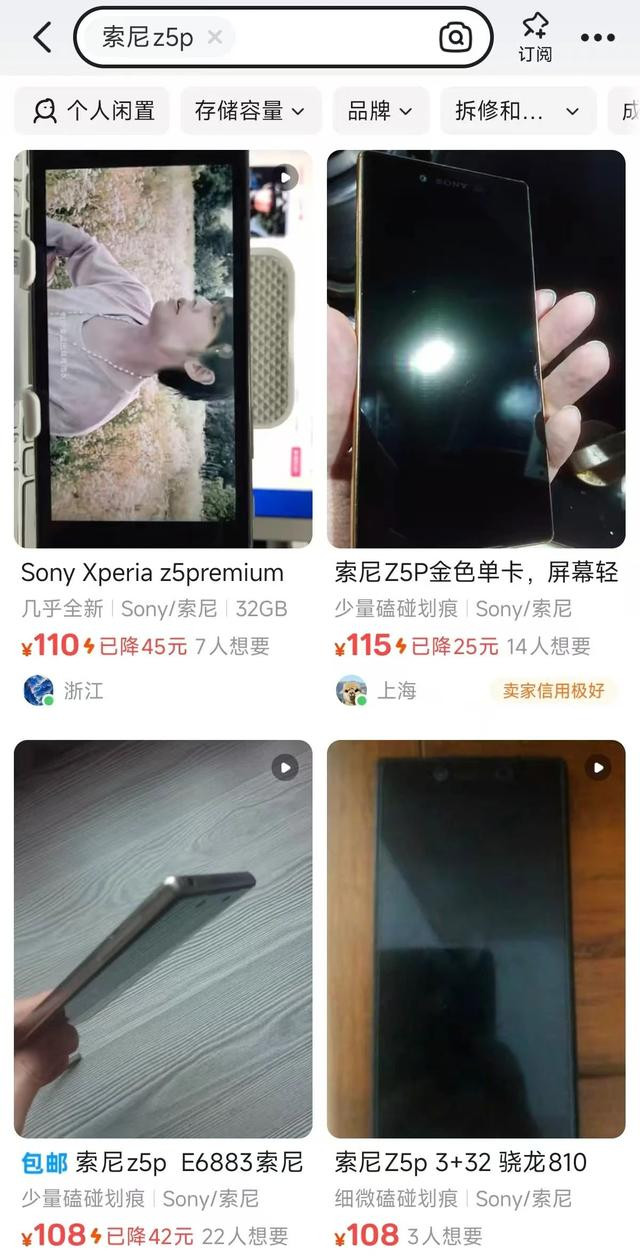This screenshot has width=640, height=1258.
Task: Open the three-dot overflow menu
Action: tap(598, 38)
